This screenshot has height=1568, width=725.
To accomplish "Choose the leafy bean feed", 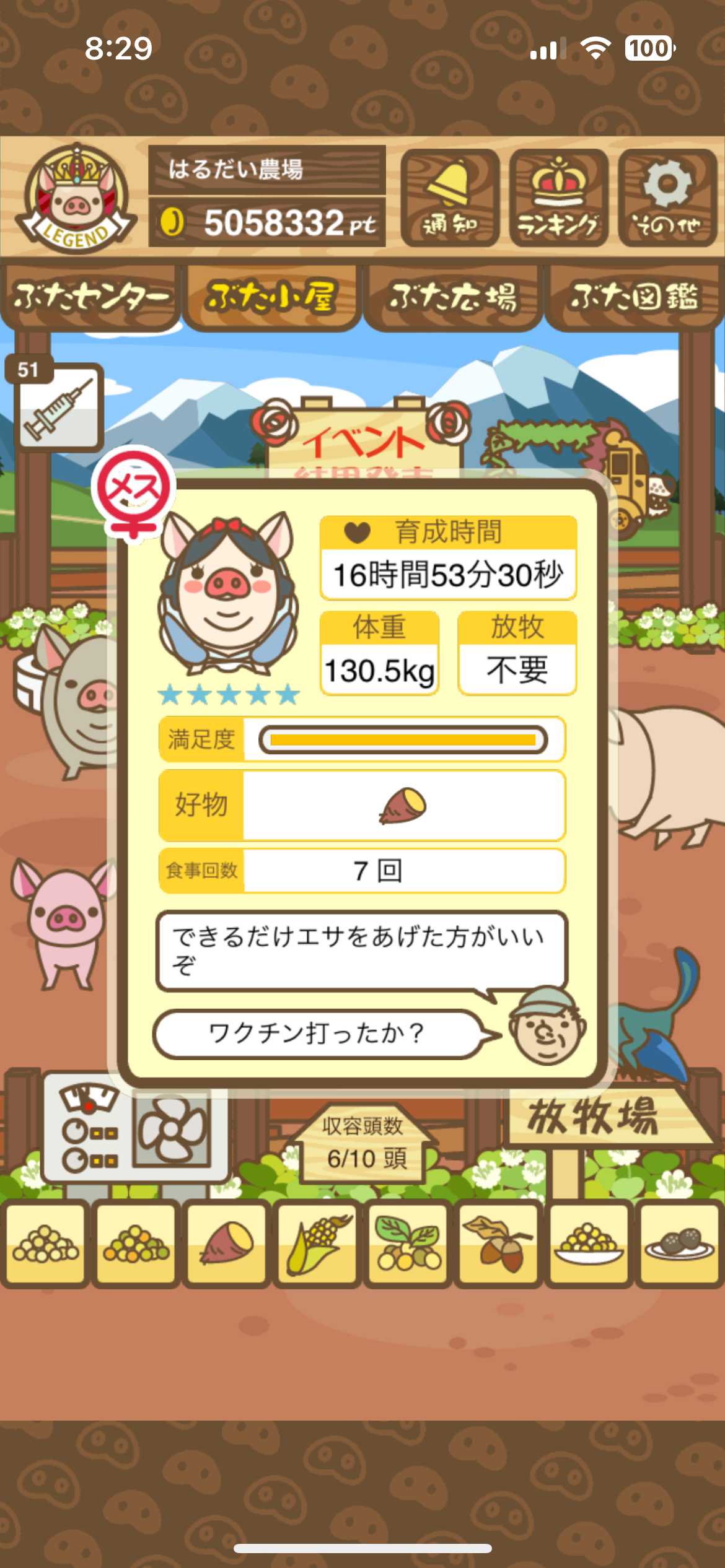I will 408,1242.
